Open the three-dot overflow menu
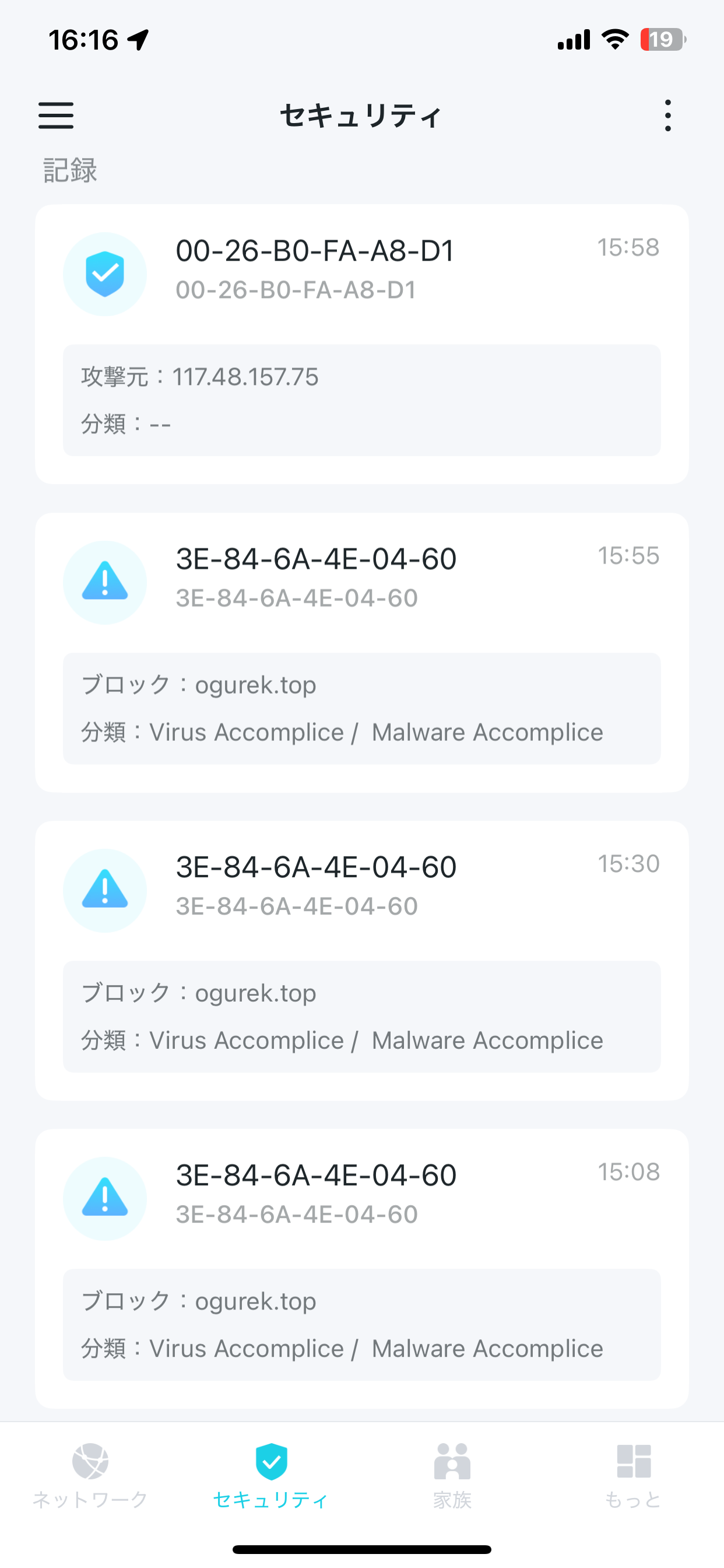The height and width of the screenshot is (1568, 724). point(668,115)
